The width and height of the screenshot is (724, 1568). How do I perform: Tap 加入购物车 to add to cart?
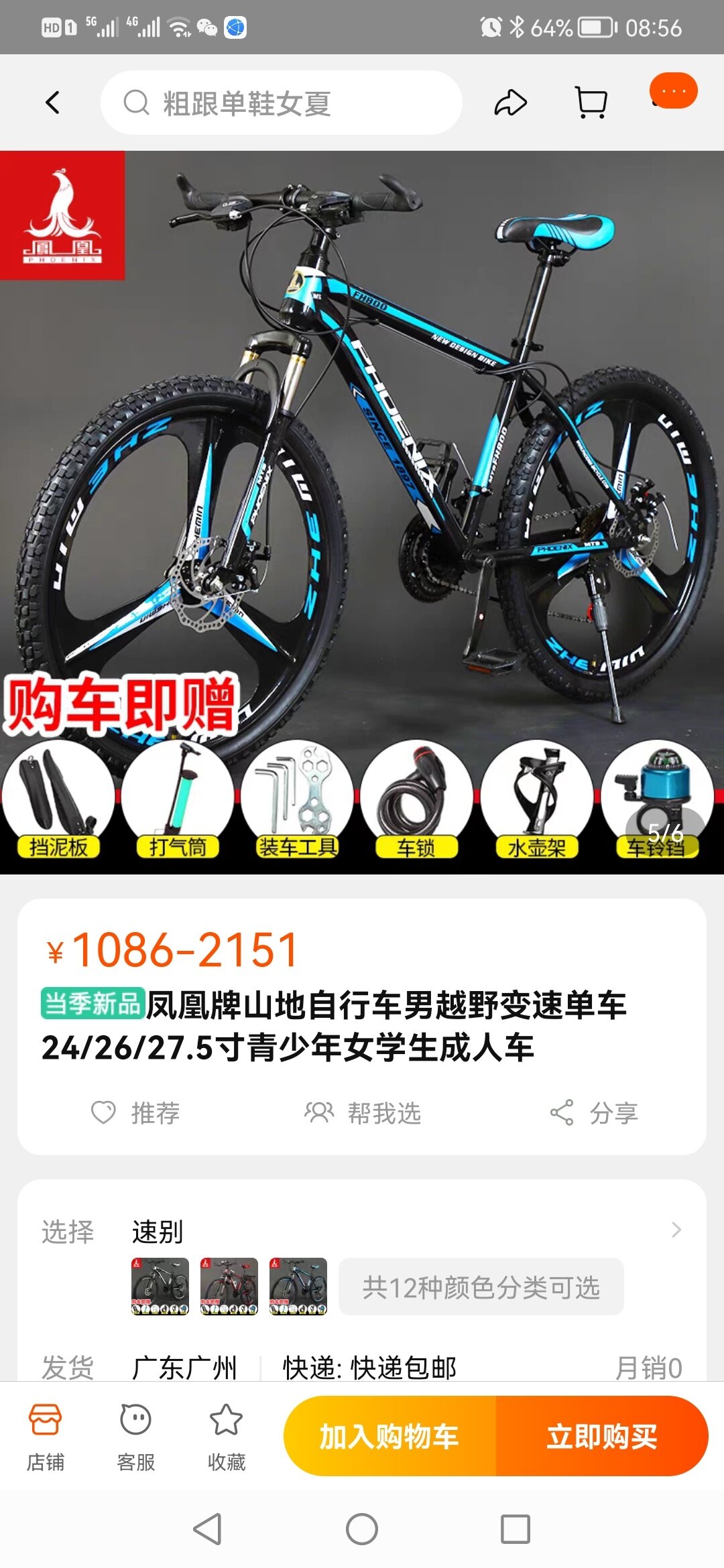pos(389,1436)
